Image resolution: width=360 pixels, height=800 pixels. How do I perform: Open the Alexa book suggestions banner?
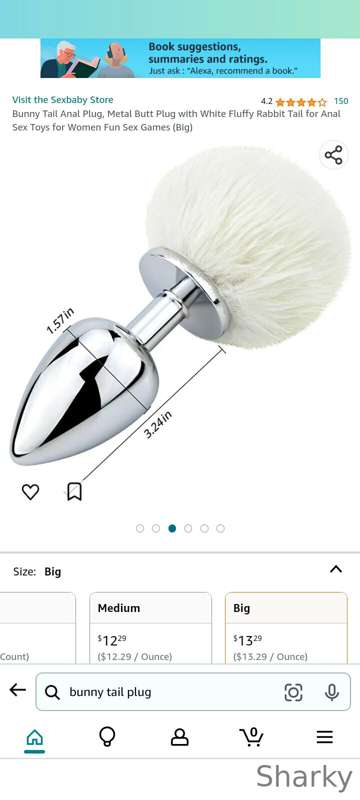[x=181, y=58]
